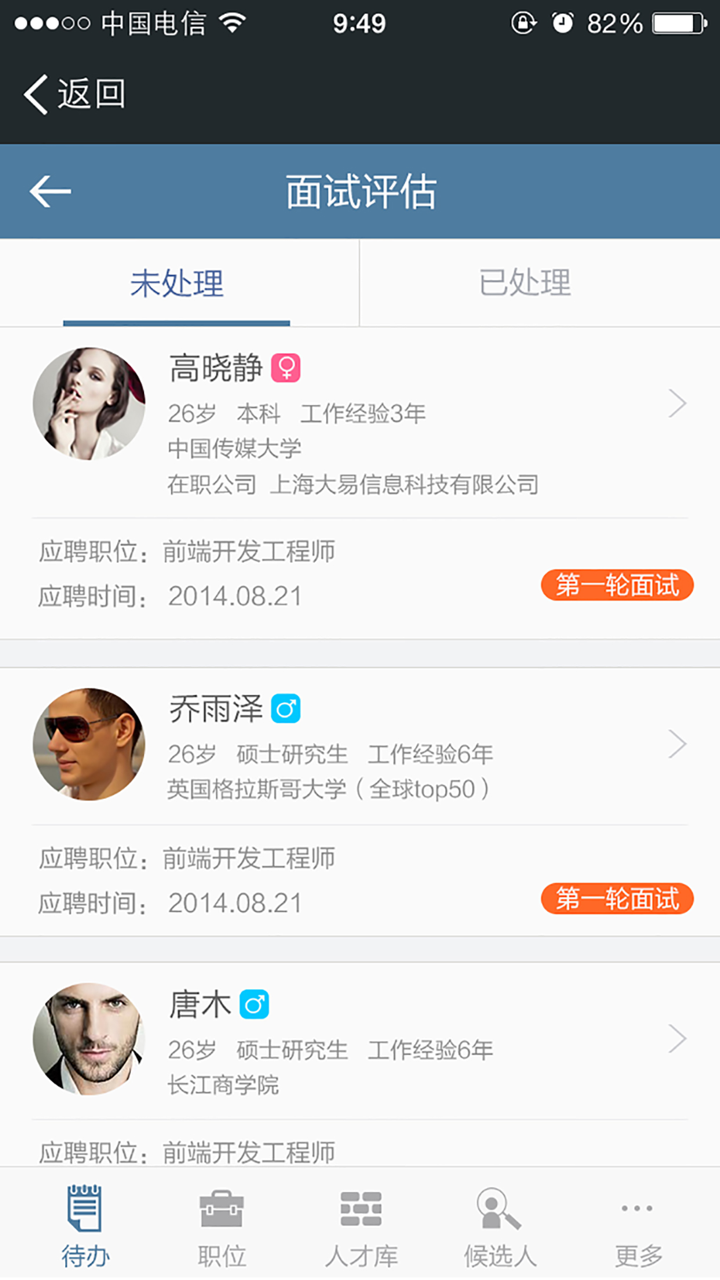Viewport: 720px width, 1280px height.
Task: Expand 唐木's record with the right arrow
Action: pyautogui.click(x=674, y=1039)
